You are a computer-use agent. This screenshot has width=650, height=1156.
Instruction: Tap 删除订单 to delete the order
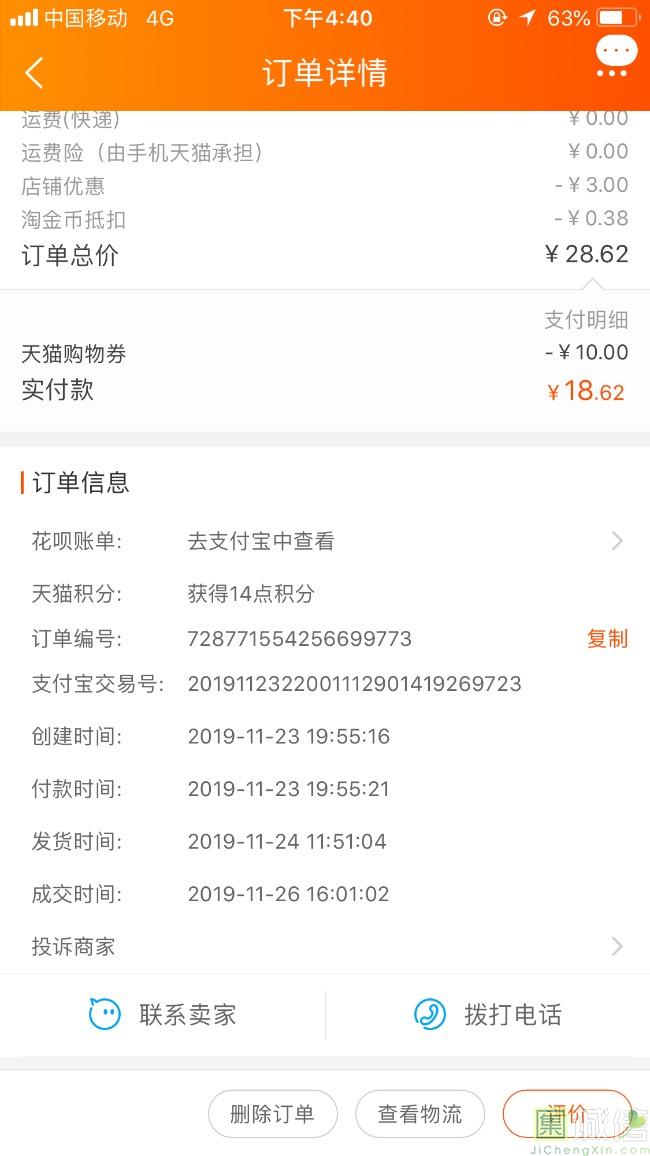273,1114
